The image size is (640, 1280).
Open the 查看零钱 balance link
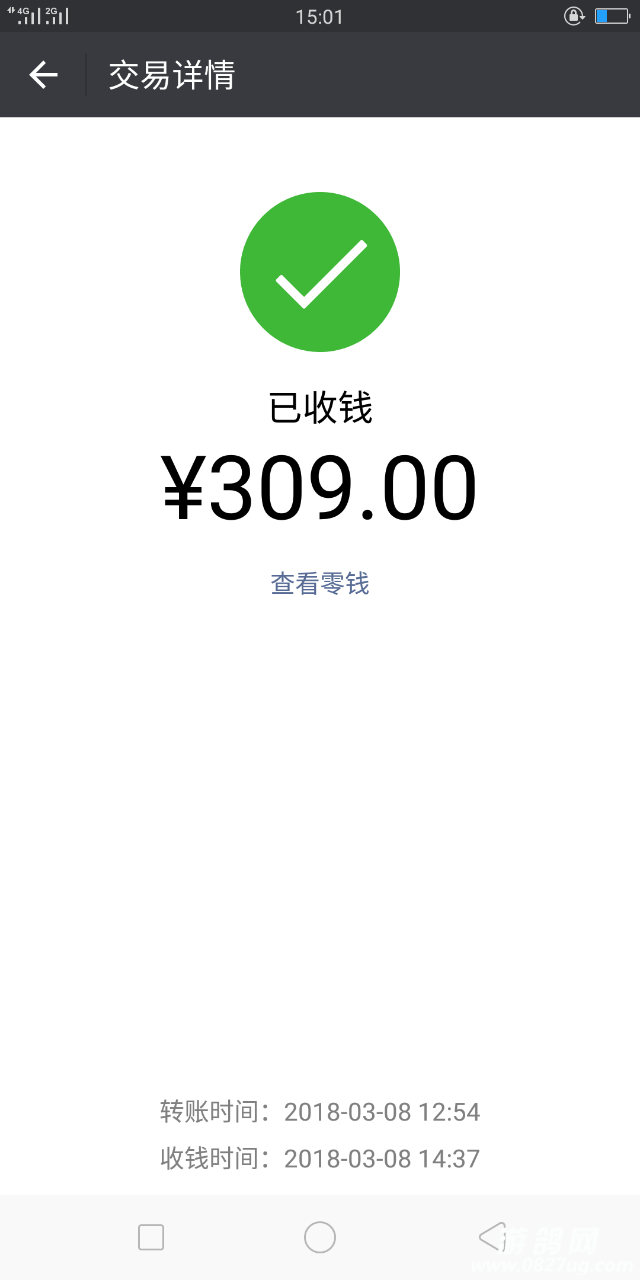click(320, 583)
